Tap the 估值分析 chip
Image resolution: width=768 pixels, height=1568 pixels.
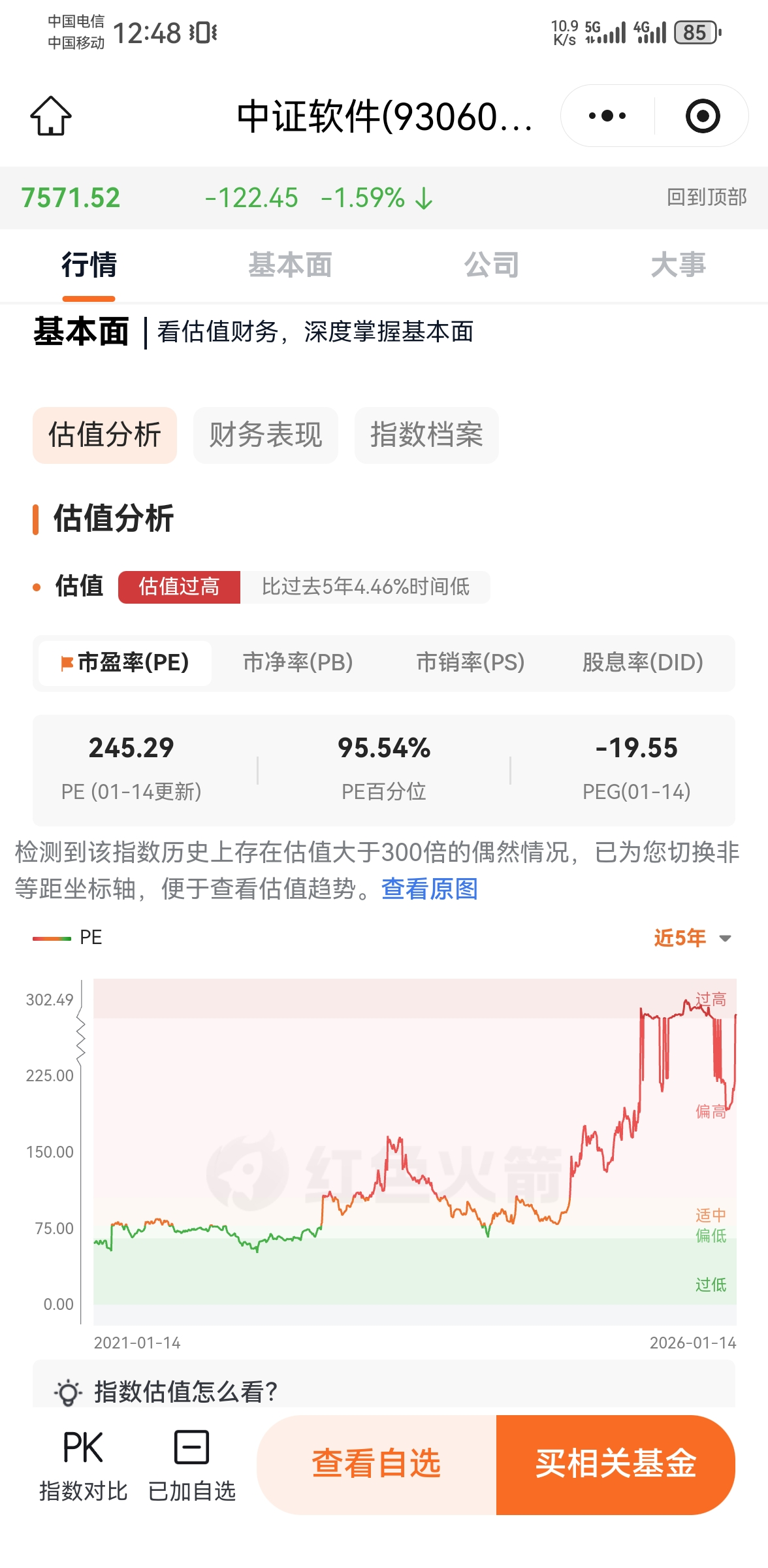click(x=104, y=435)
